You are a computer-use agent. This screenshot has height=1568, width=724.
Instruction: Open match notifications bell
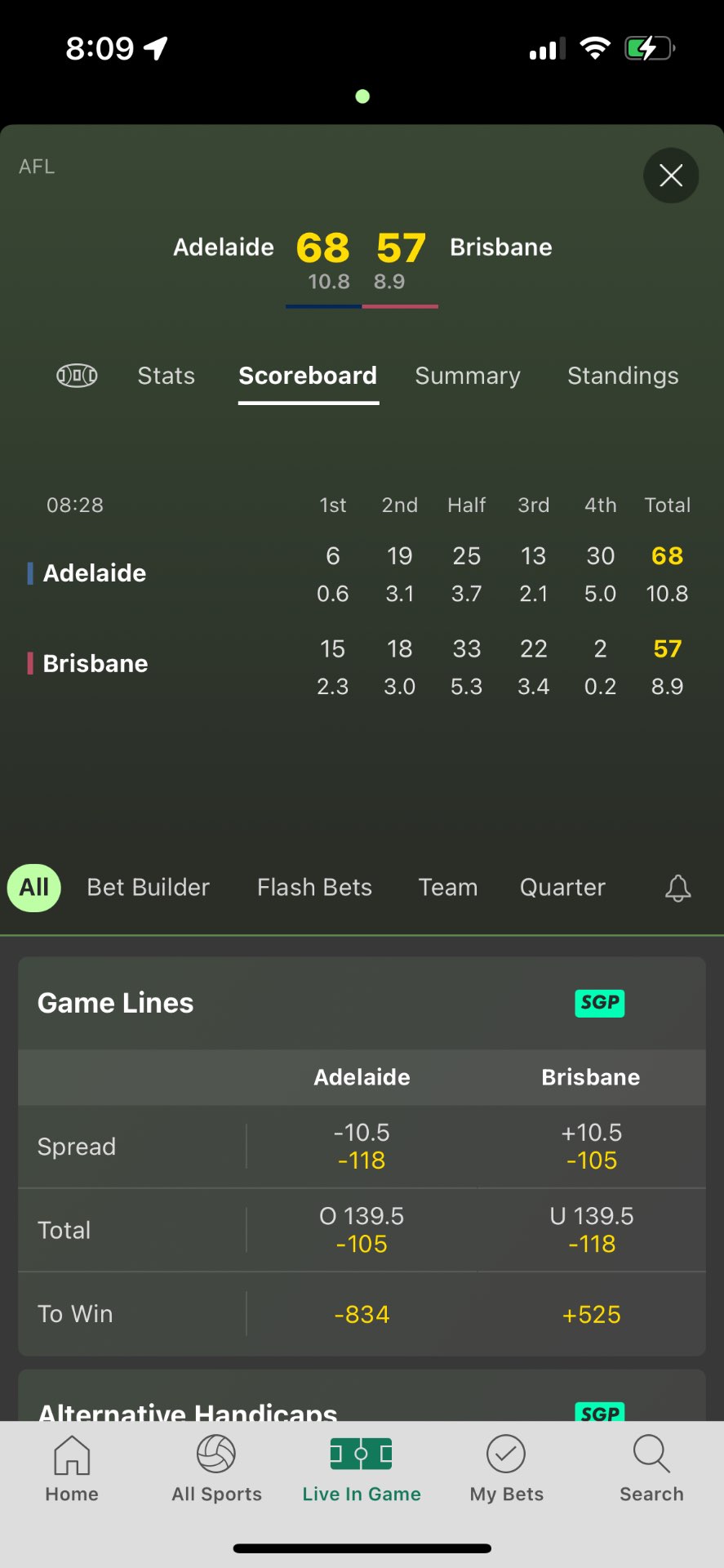click(x=677, y=888)
